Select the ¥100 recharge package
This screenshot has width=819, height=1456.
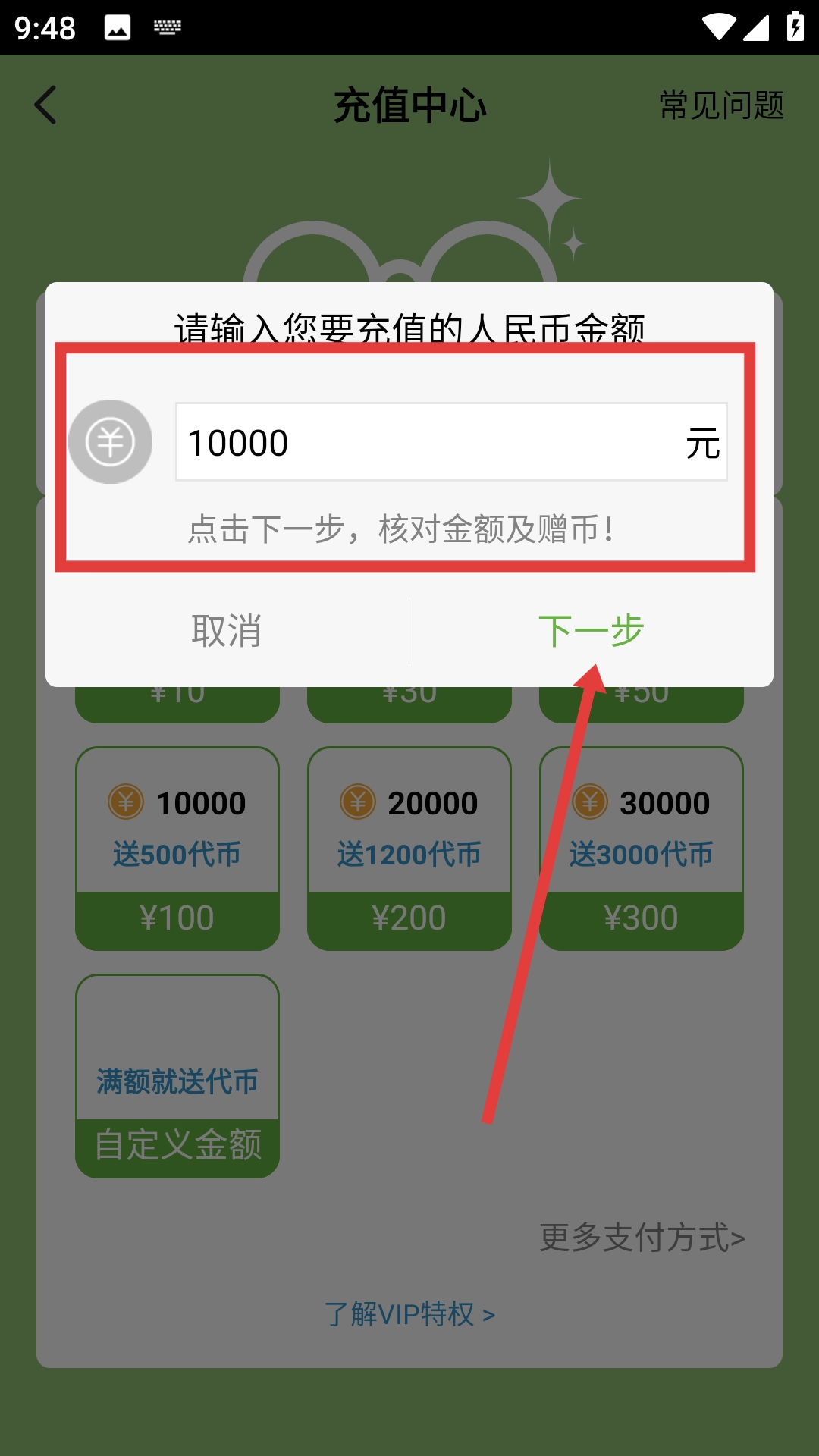[x=177, y=848]
